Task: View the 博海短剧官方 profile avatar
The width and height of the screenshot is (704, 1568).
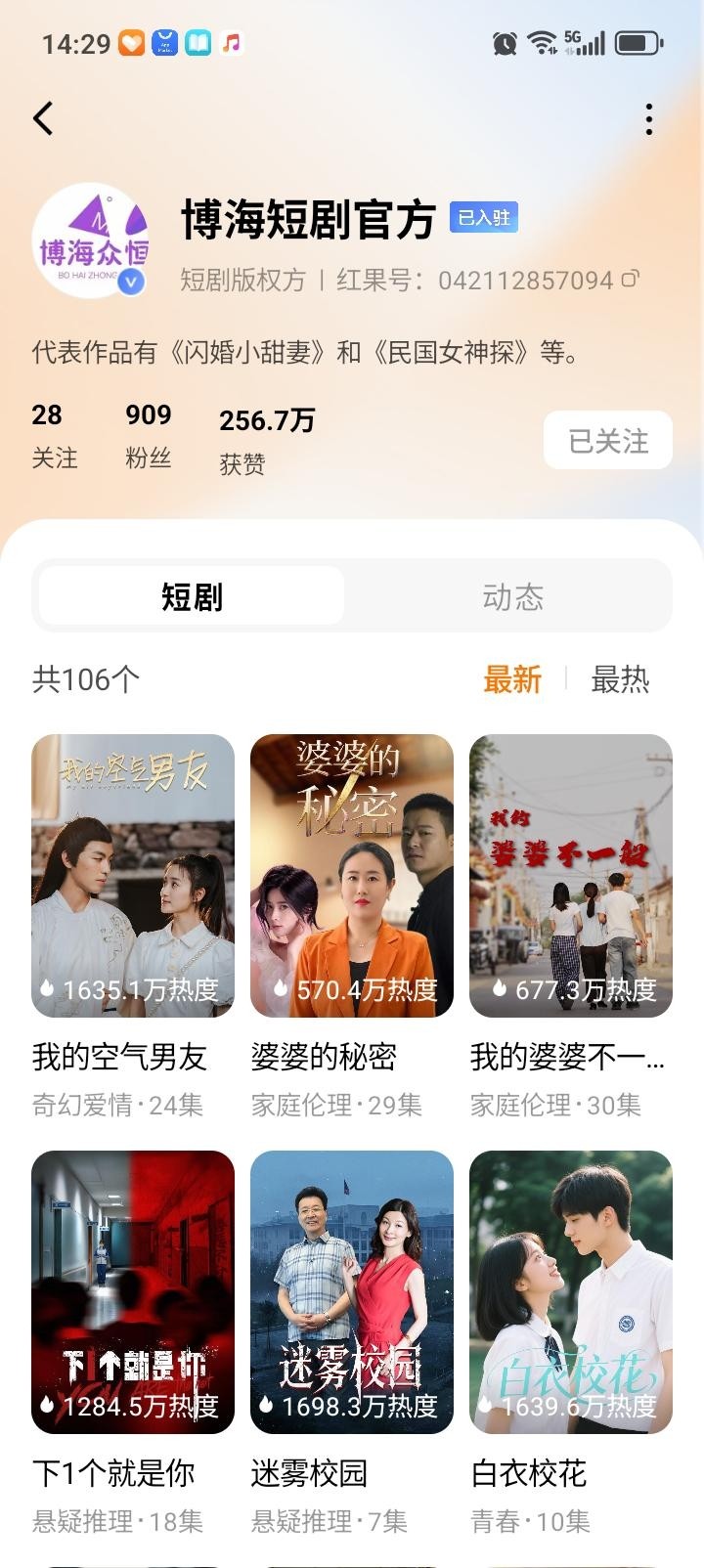Action: 90,240
